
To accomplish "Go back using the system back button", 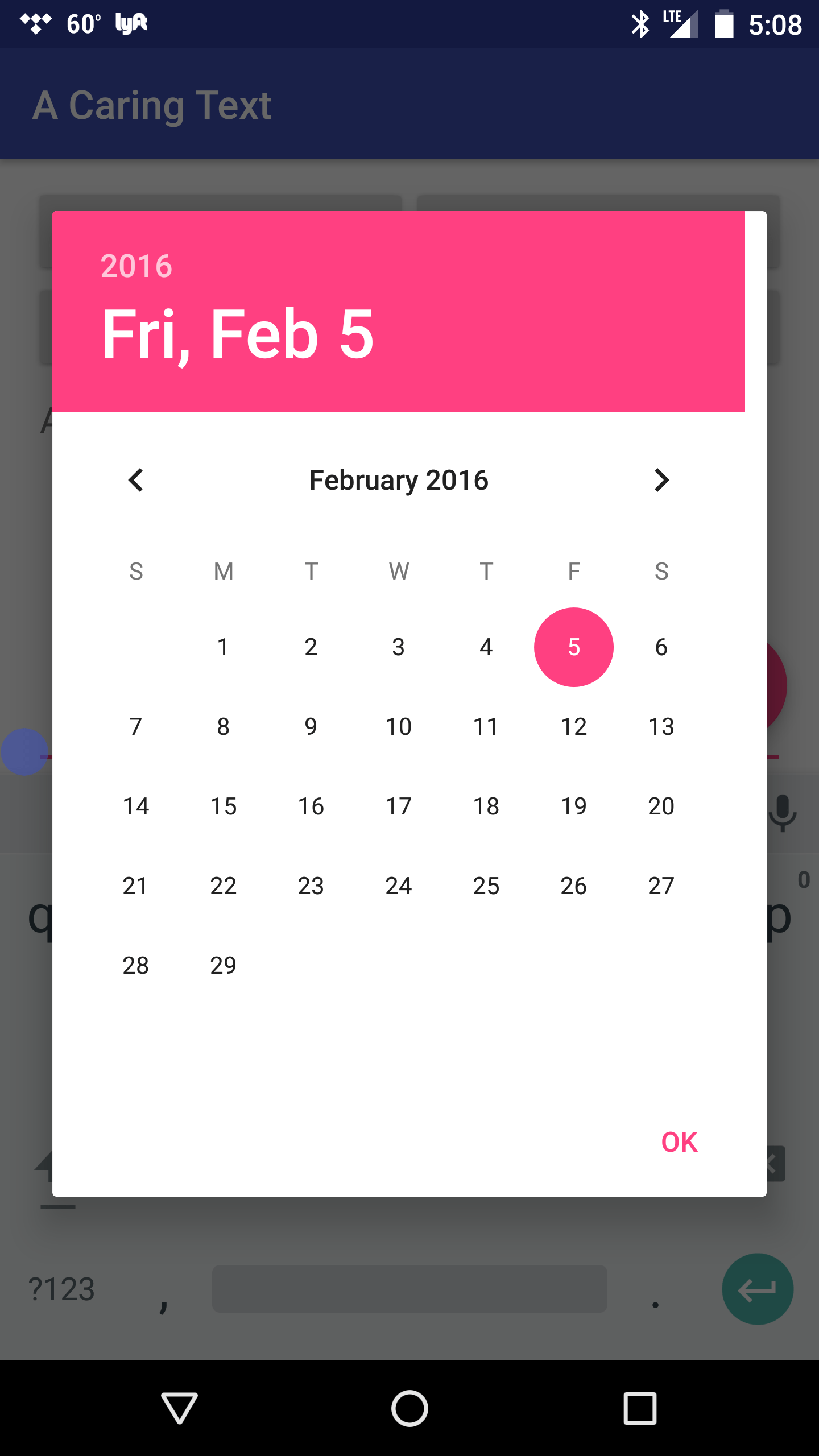I will [x=179, y=1408].
